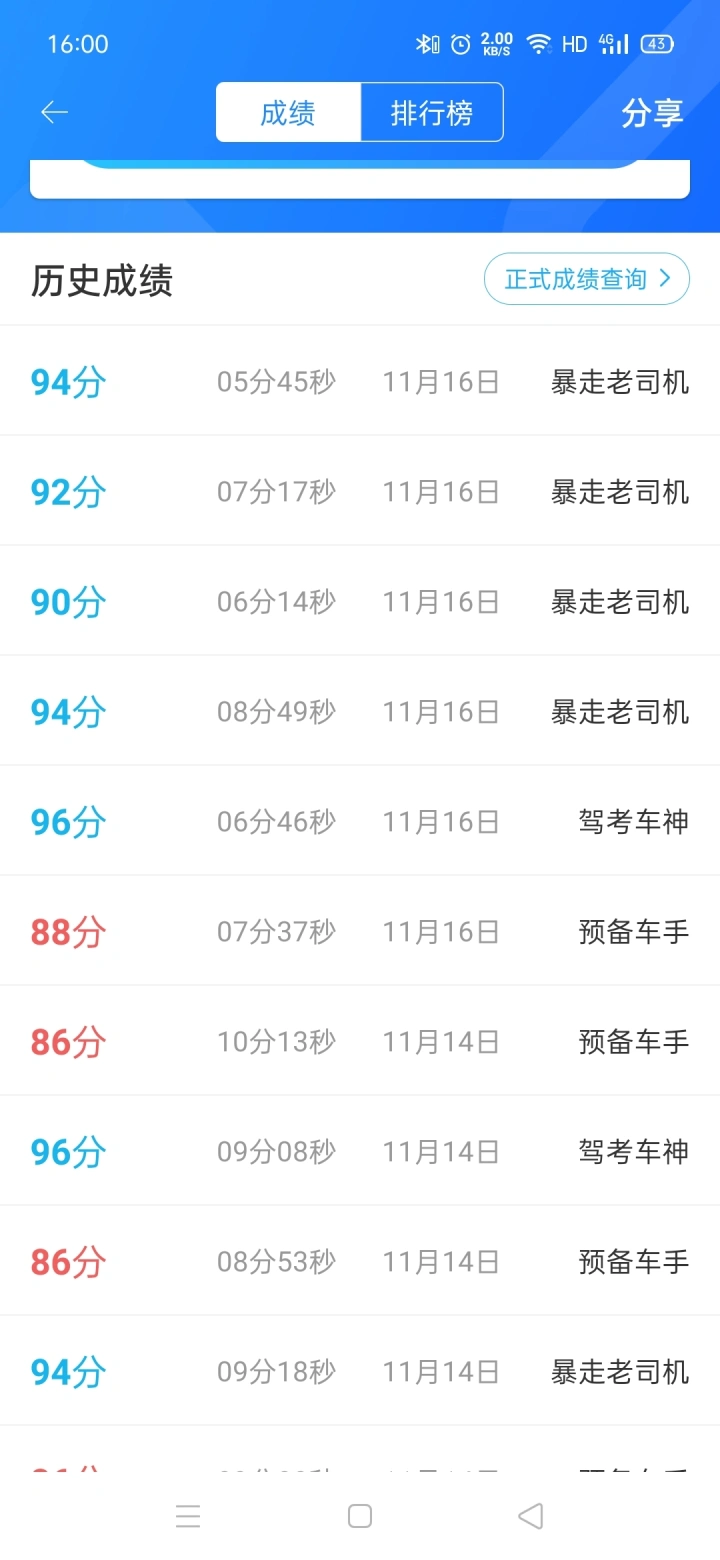Tap 分享 to share results
720x1560 pixels.
[x=652, y=113]
